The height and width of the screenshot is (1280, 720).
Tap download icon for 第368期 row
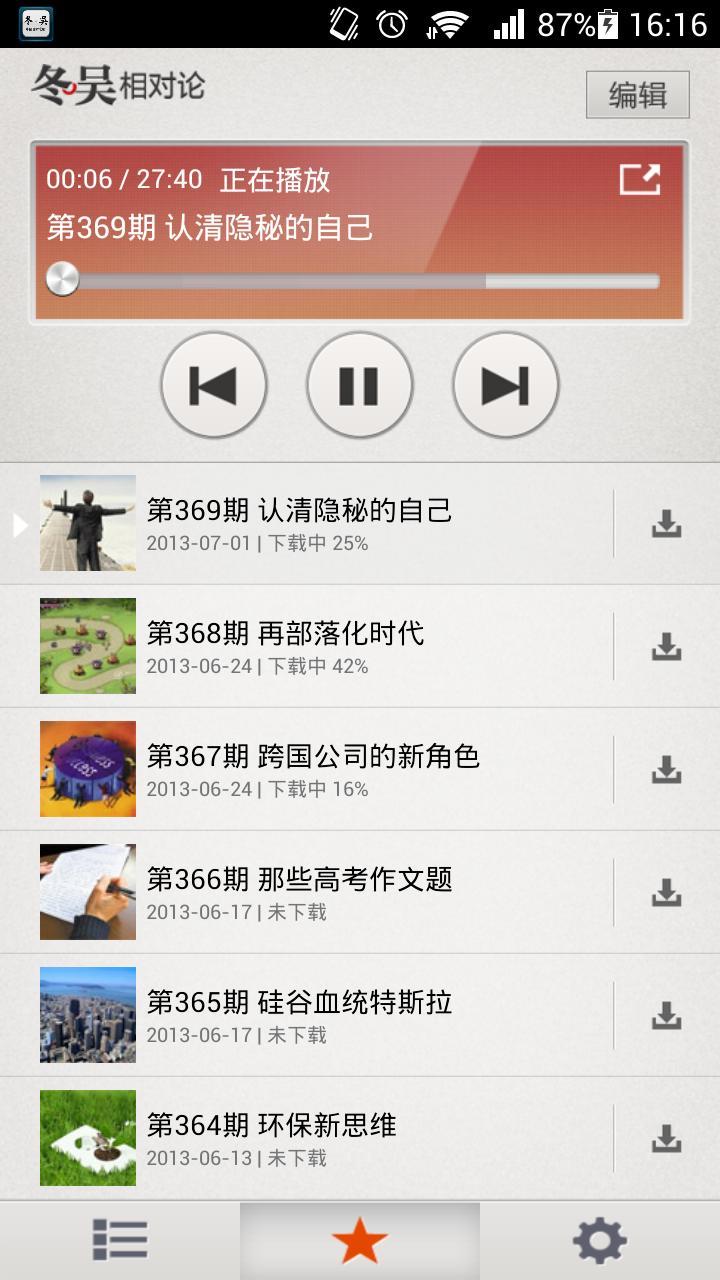[x=666, y=646]
